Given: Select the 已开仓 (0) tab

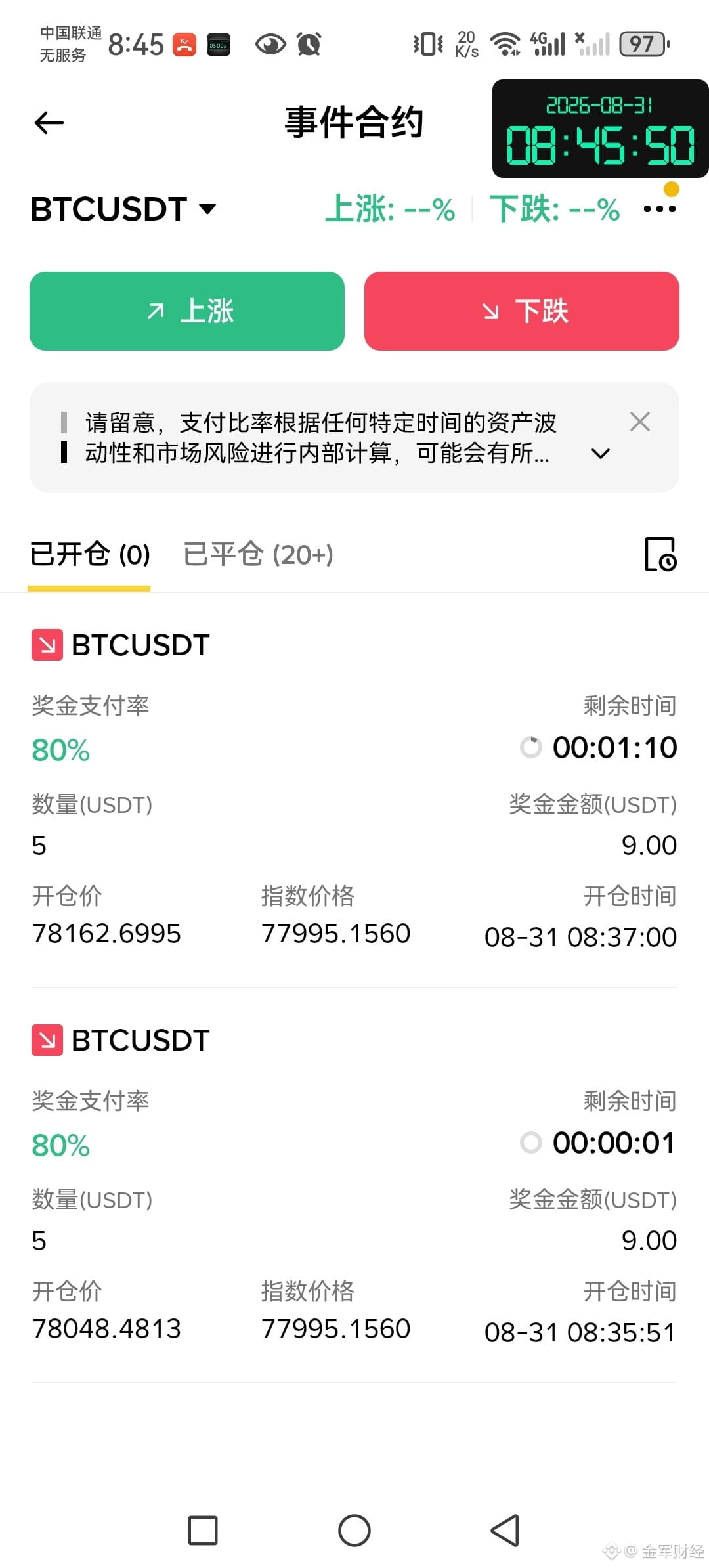Looking at the screenshot, I should [90, 555].
